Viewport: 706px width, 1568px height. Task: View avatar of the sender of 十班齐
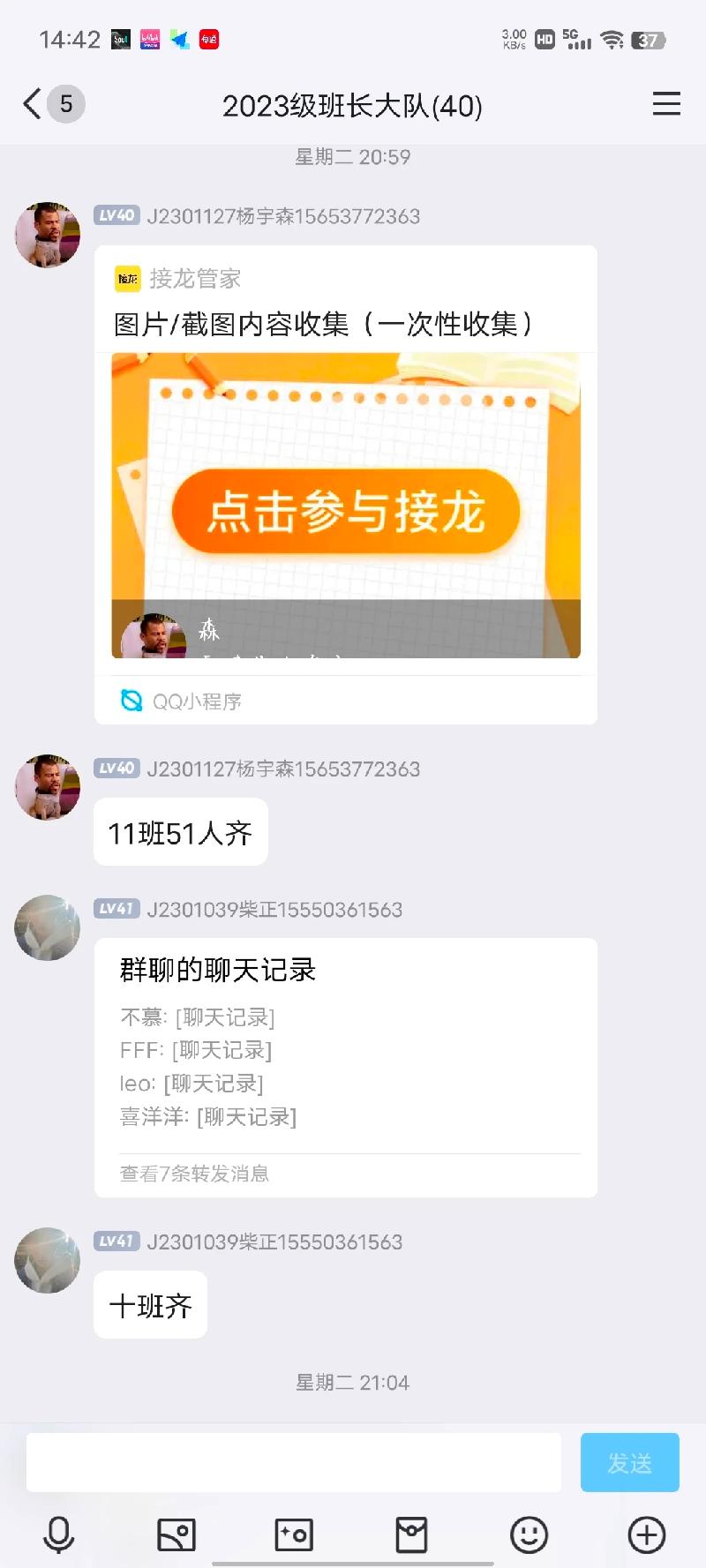coord(48,1260)
